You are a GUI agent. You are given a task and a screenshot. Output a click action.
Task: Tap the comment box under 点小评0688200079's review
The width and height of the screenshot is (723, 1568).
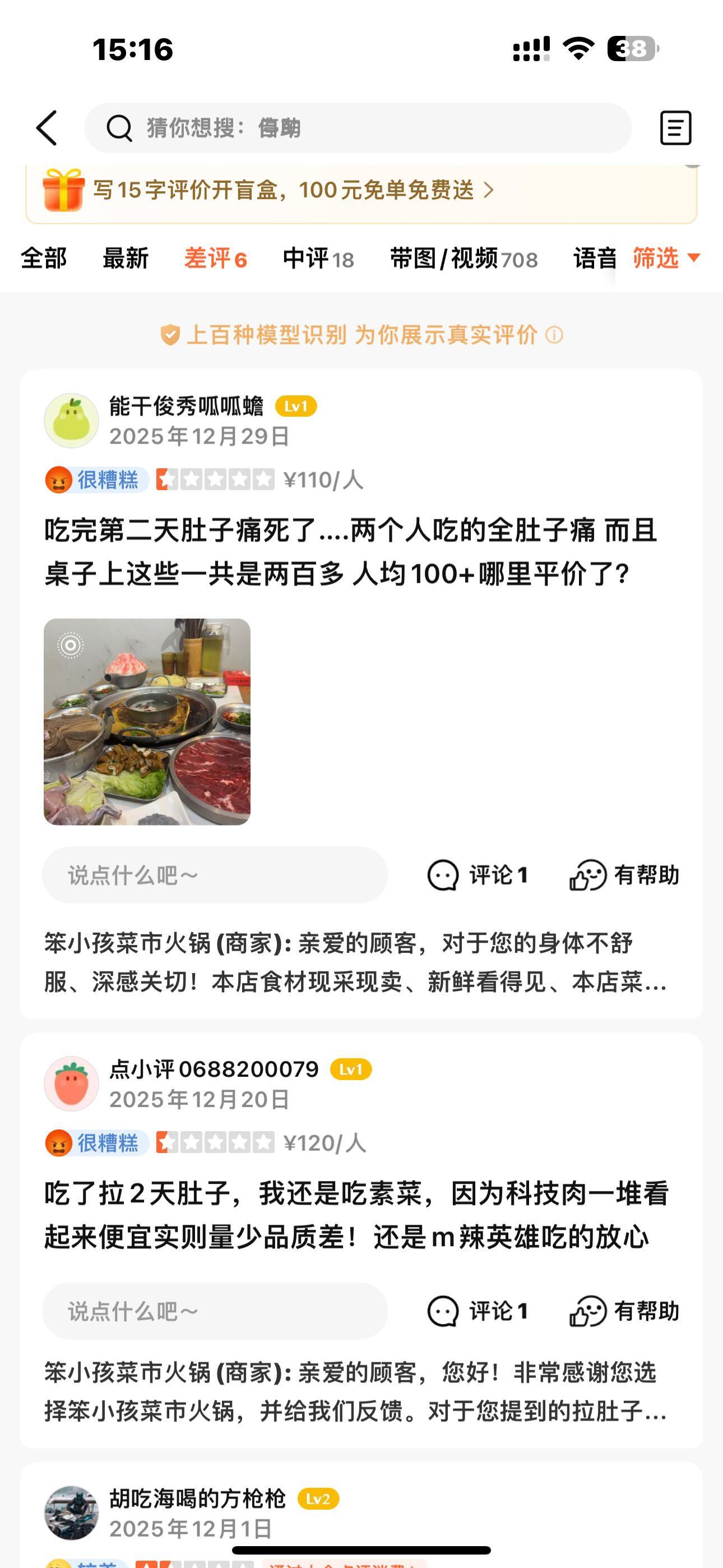coord(215,1311)
